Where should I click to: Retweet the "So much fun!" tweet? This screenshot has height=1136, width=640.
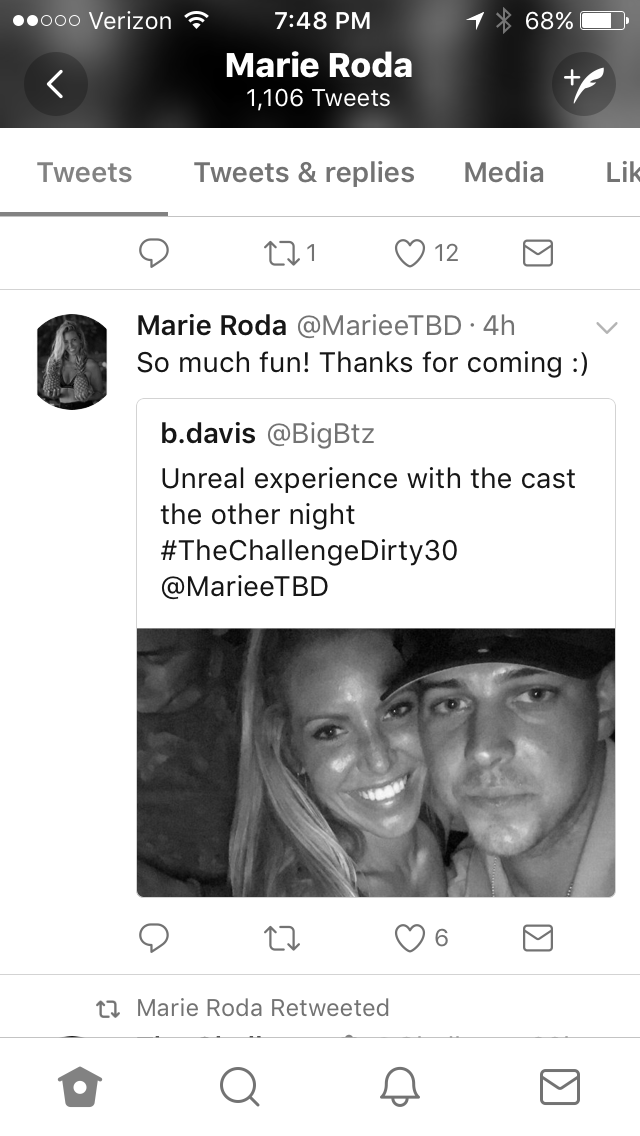coord(281,938)
